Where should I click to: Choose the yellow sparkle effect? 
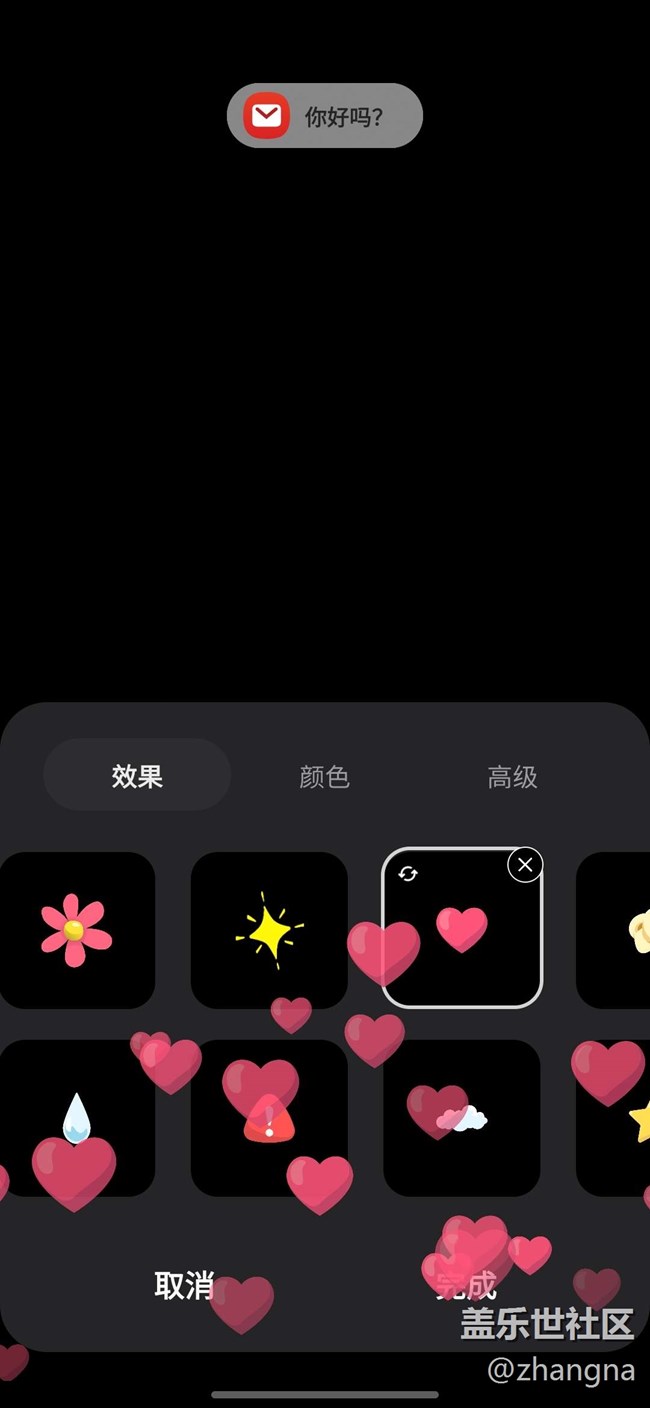[x=269, y=930]
